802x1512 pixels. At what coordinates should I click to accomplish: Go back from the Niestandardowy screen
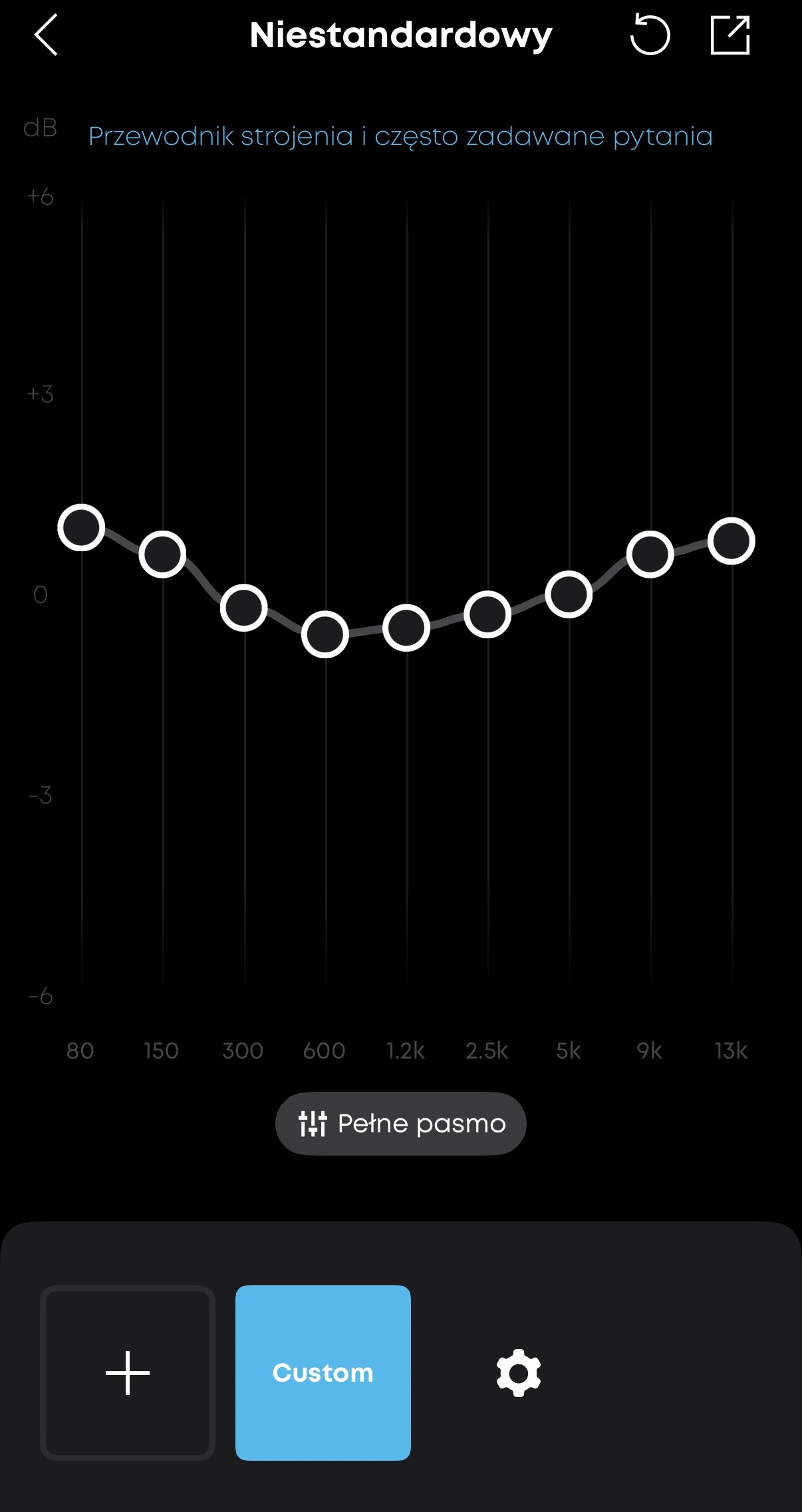(46, 35)
